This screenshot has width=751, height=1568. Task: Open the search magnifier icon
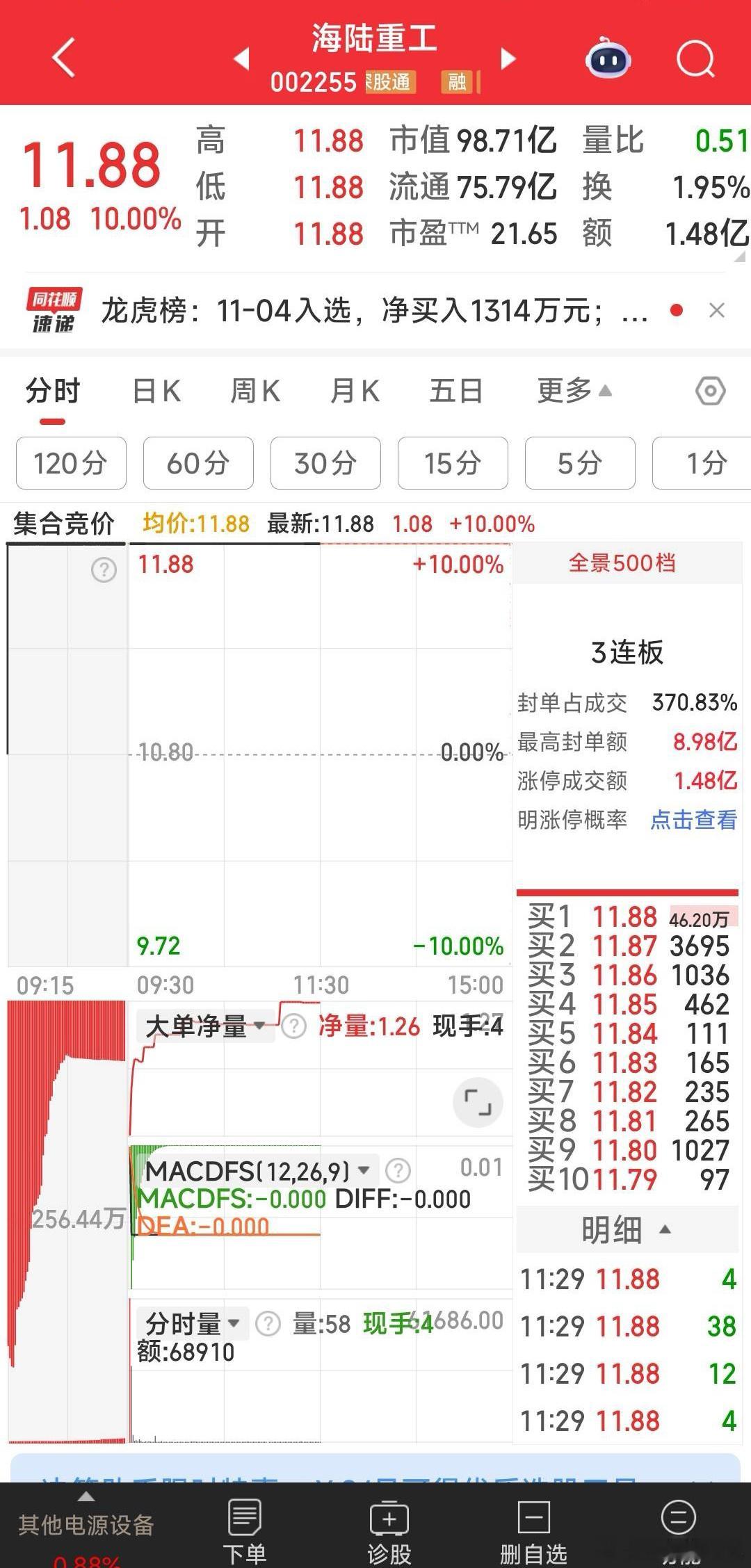click(x=695, y=58)
